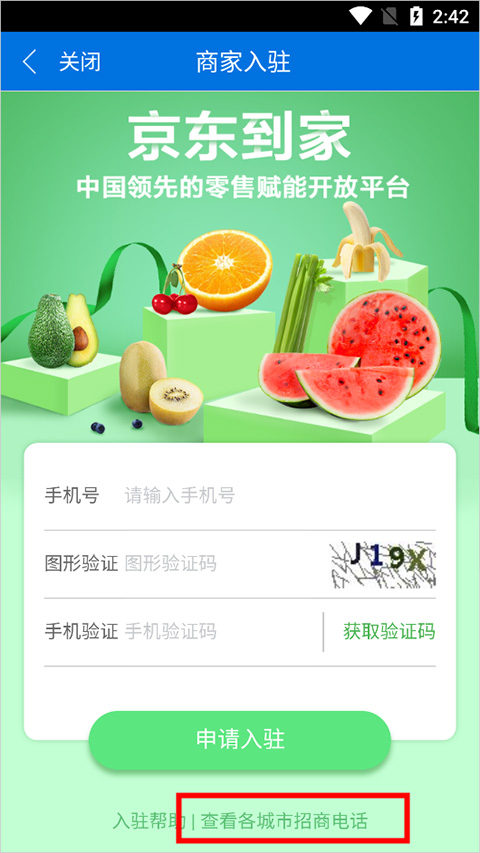The width and height of the screenshot is (480, 853).
Task: Go back using the arrow icon
Action: 29,62
